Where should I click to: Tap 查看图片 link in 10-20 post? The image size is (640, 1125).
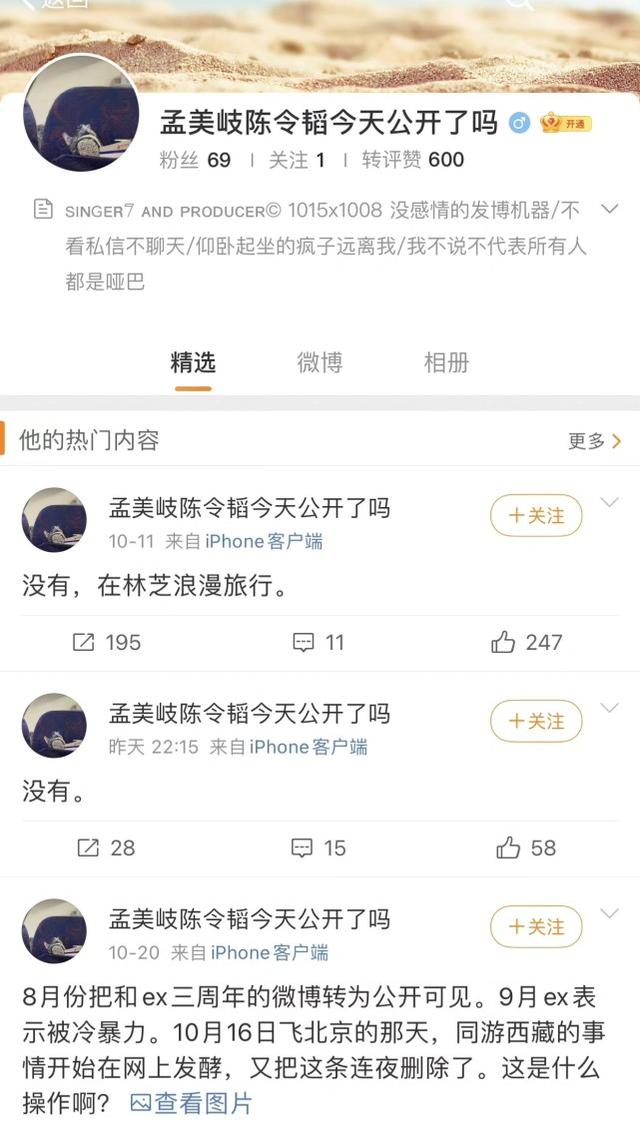pos(191,1103)
